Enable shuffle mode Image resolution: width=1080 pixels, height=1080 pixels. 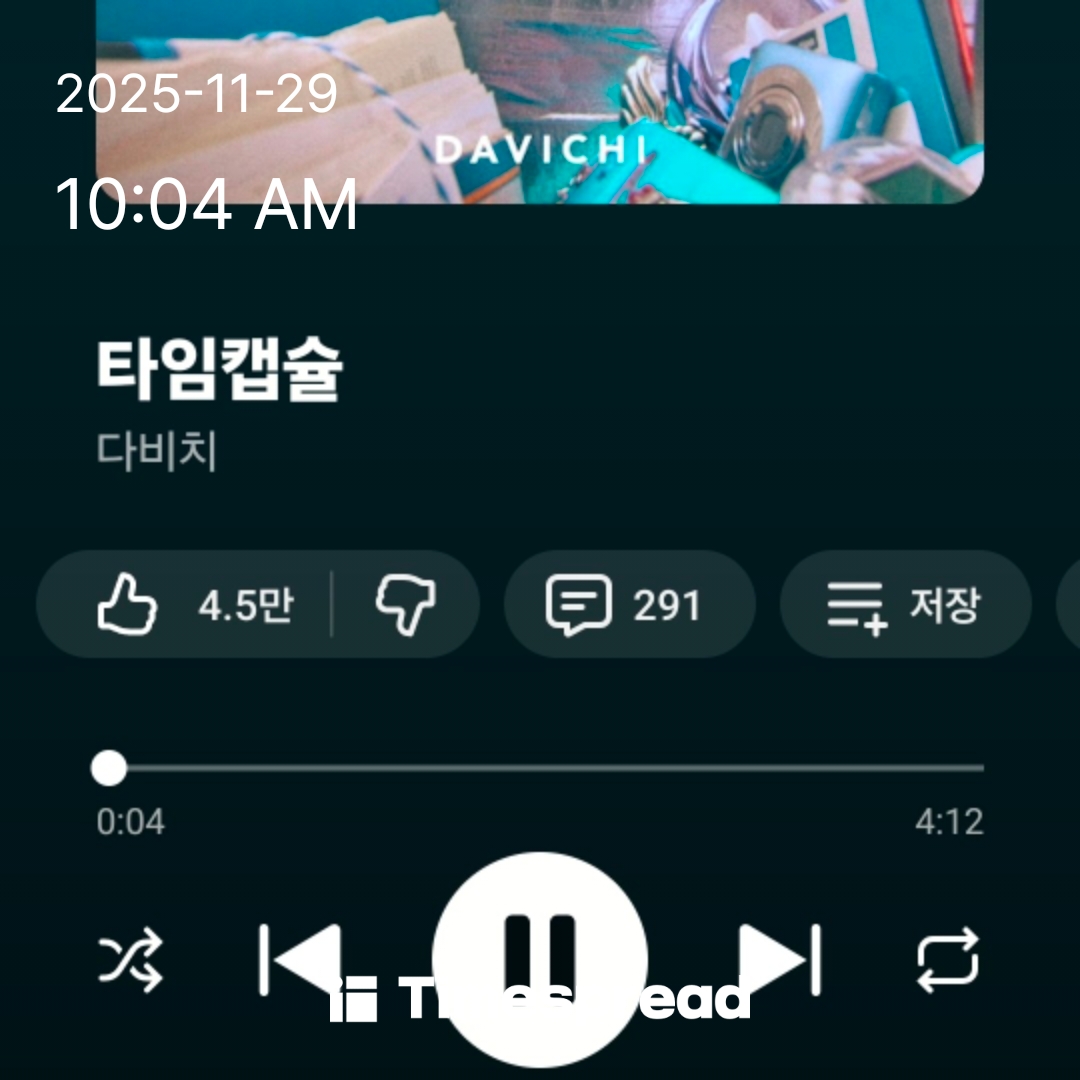(130, 960)
